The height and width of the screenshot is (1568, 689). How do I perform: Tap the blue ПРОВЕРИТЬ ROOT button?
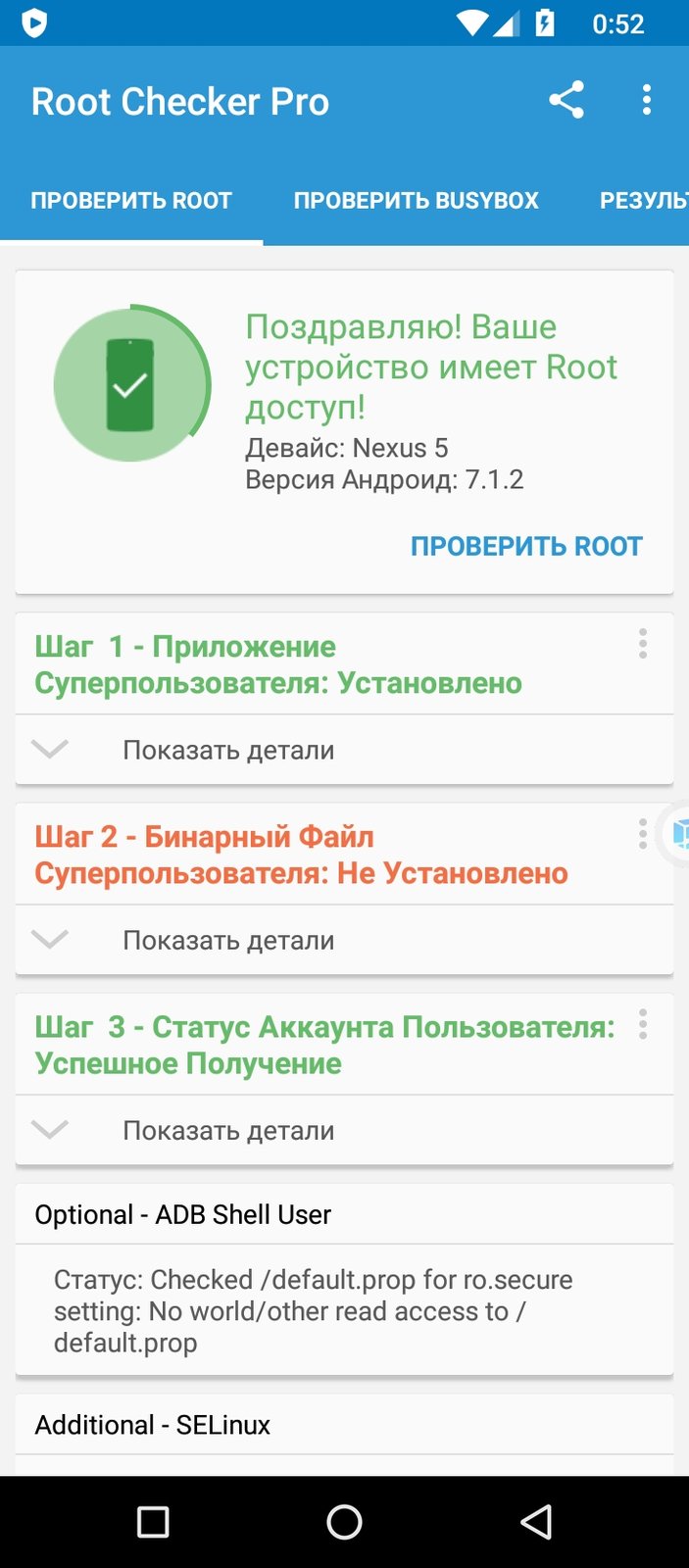click(526, 546)
